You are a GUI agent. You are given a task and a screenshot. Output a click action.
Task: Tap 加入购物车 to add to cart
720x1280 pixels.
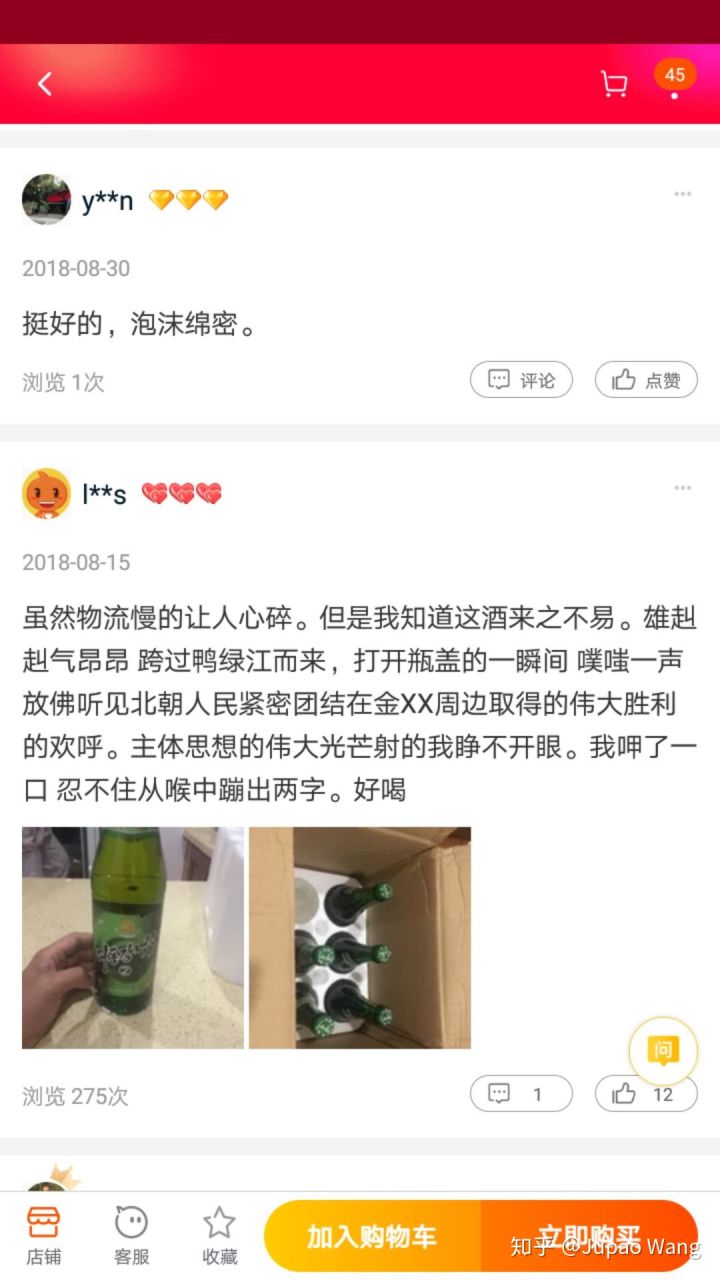pos(372,1236)
